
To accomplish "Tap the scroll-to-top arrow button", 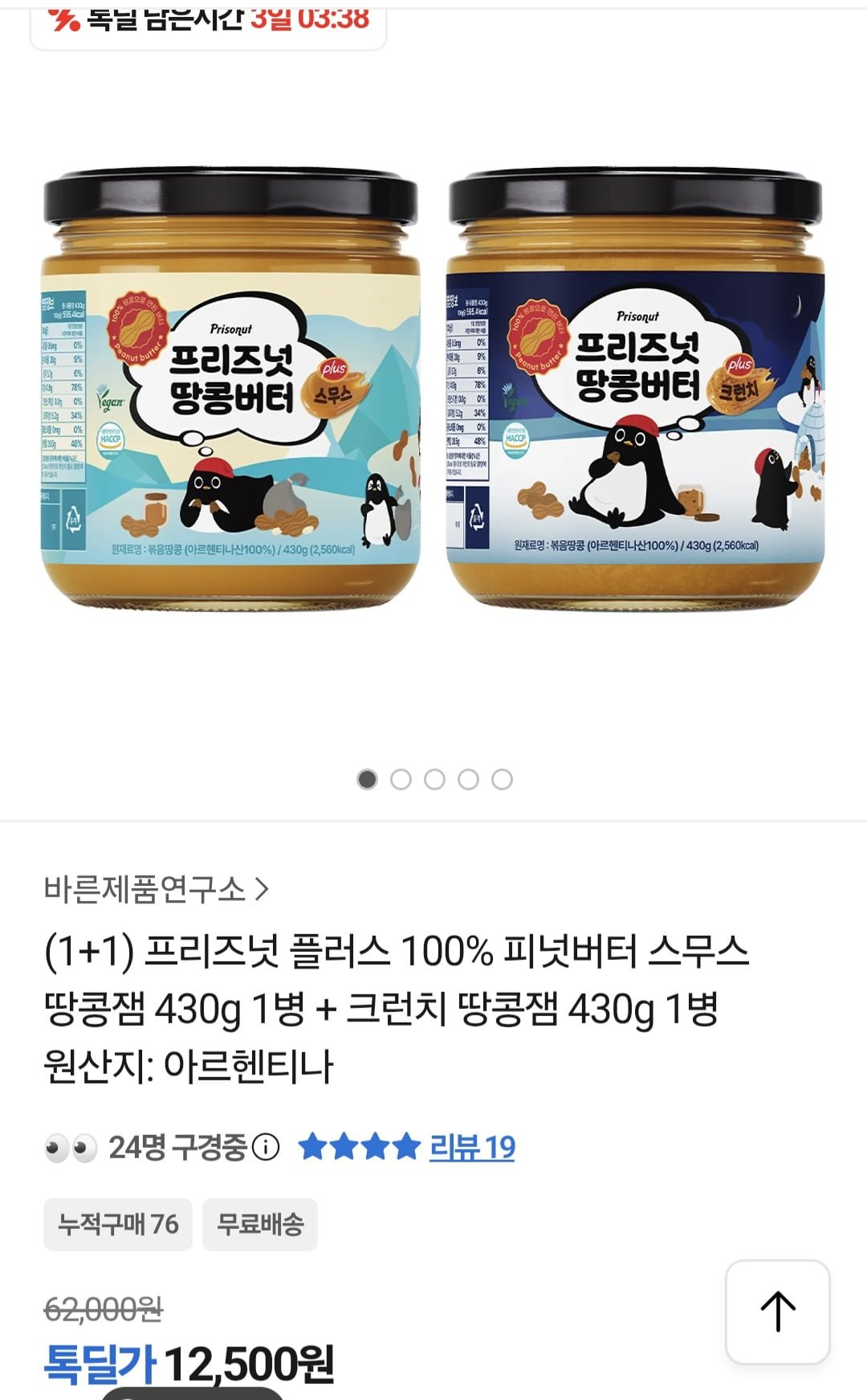I will click(777, 1311).
